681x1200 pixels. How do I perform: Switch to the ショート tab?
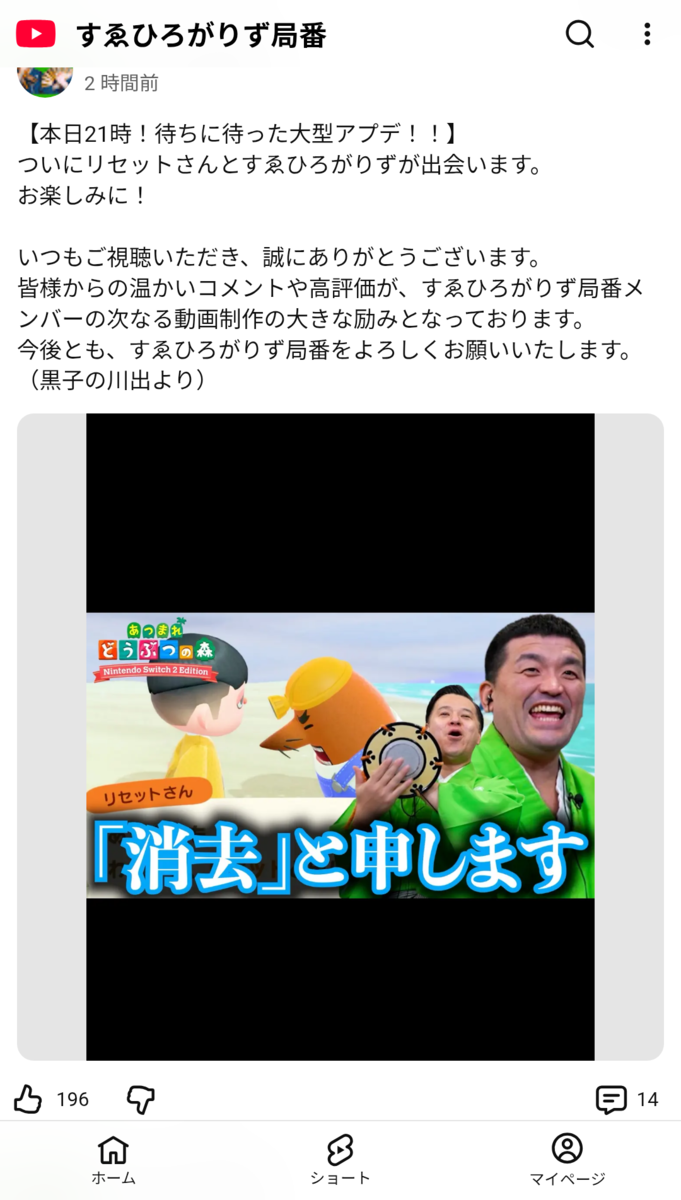pyautogui.click(x=340, y=1160)
